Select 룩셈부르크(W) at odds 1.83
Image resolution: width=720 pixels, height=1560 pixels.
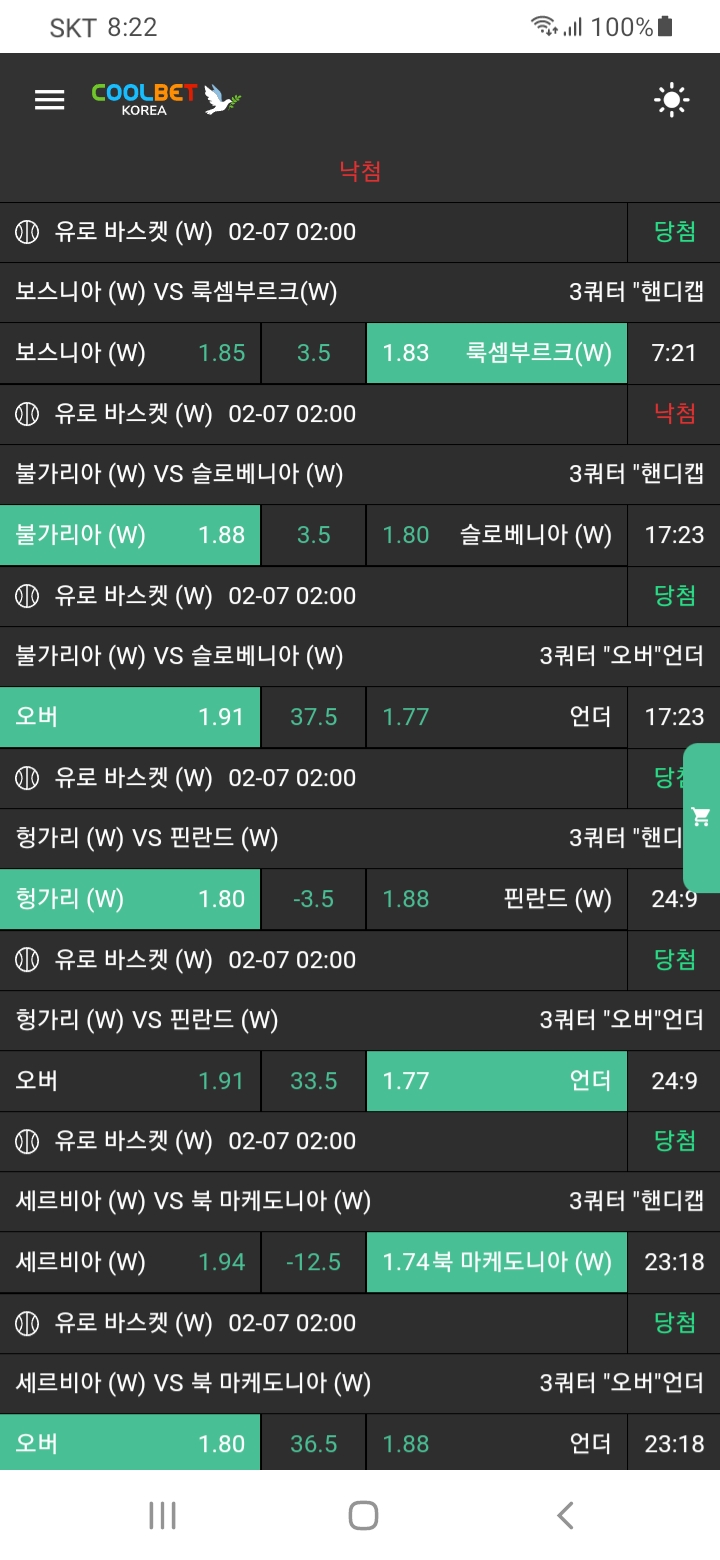(x=497, y=353)
